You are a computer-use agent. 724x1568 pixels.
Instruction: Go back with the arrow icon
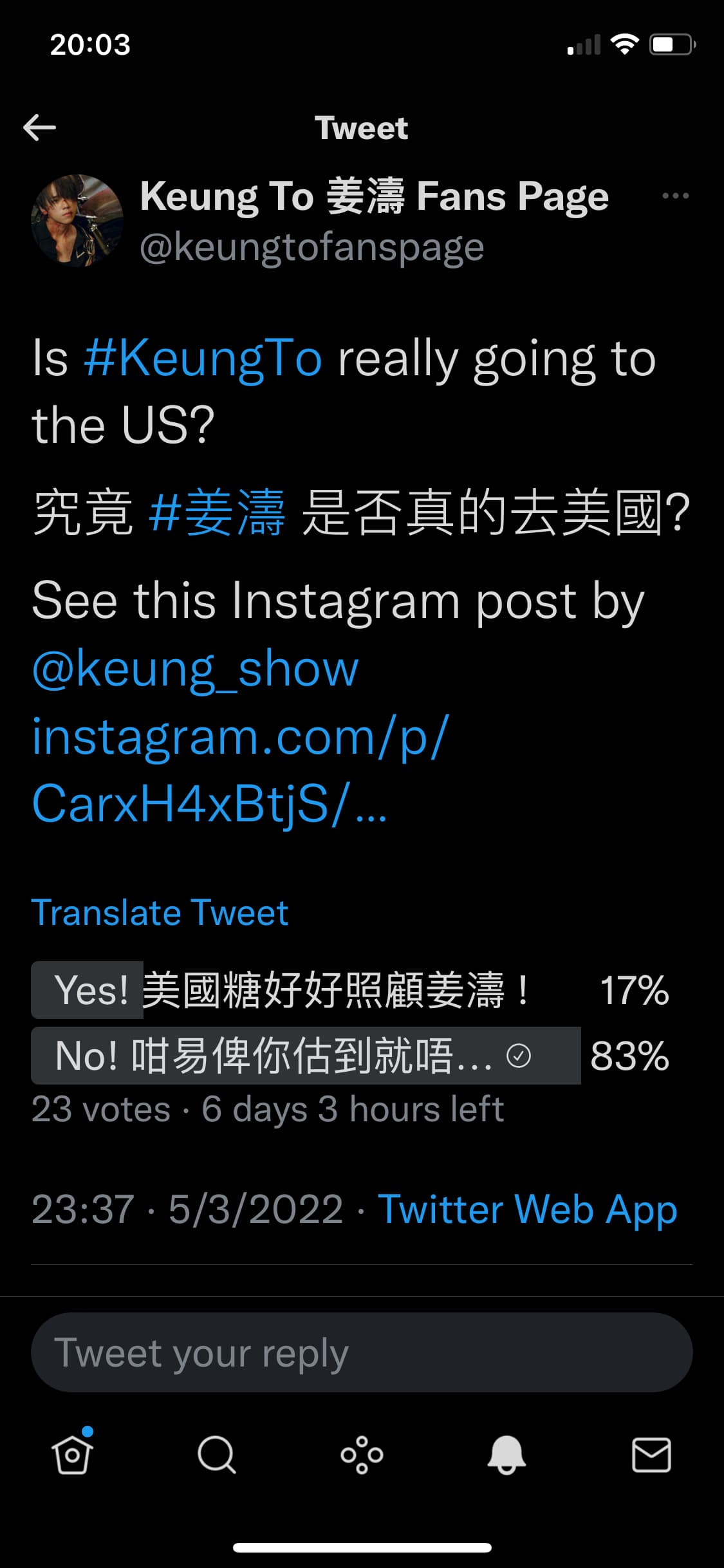coord(39,127)
